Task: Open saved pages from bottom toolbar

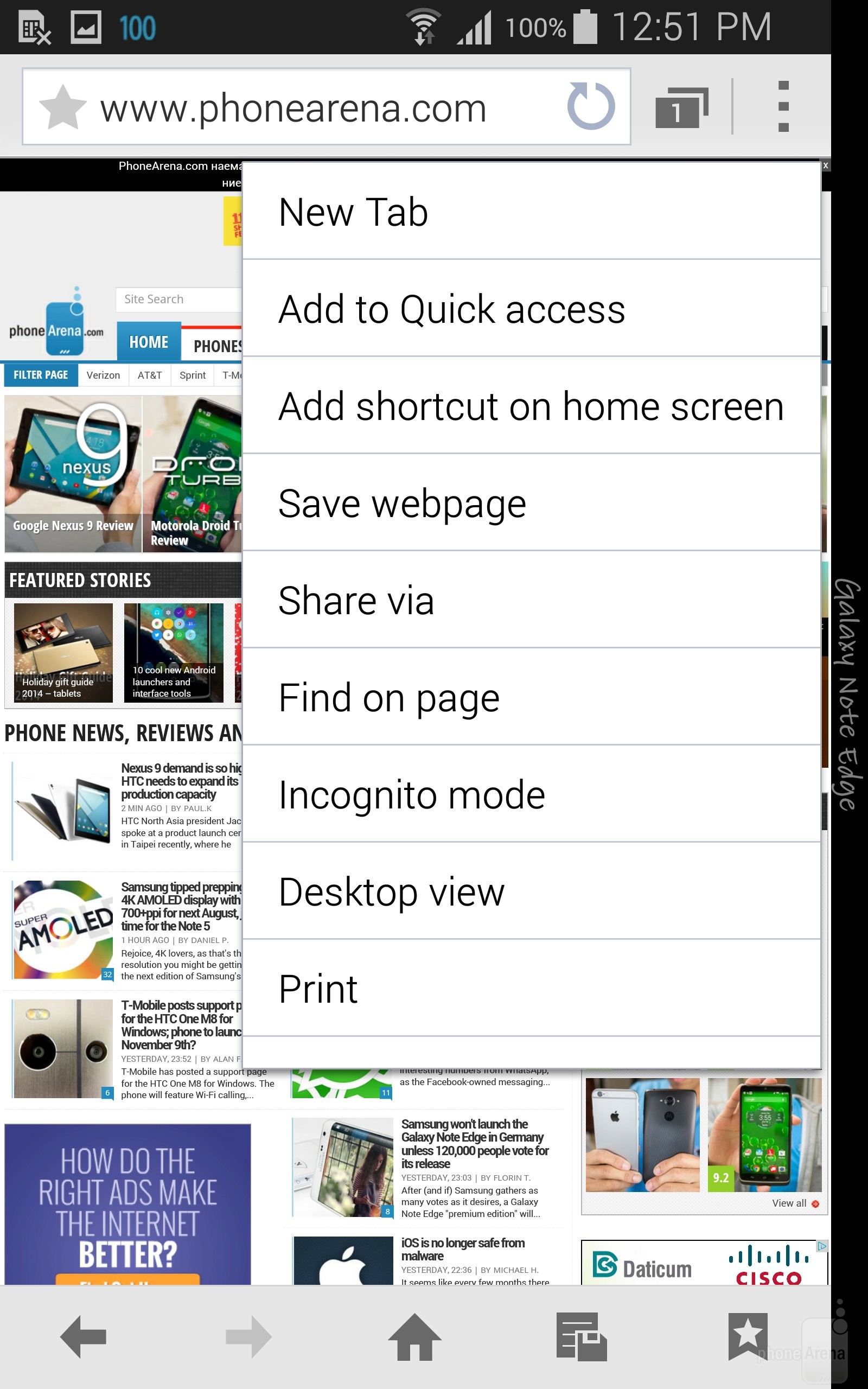Action: [x=581, y=1337]
